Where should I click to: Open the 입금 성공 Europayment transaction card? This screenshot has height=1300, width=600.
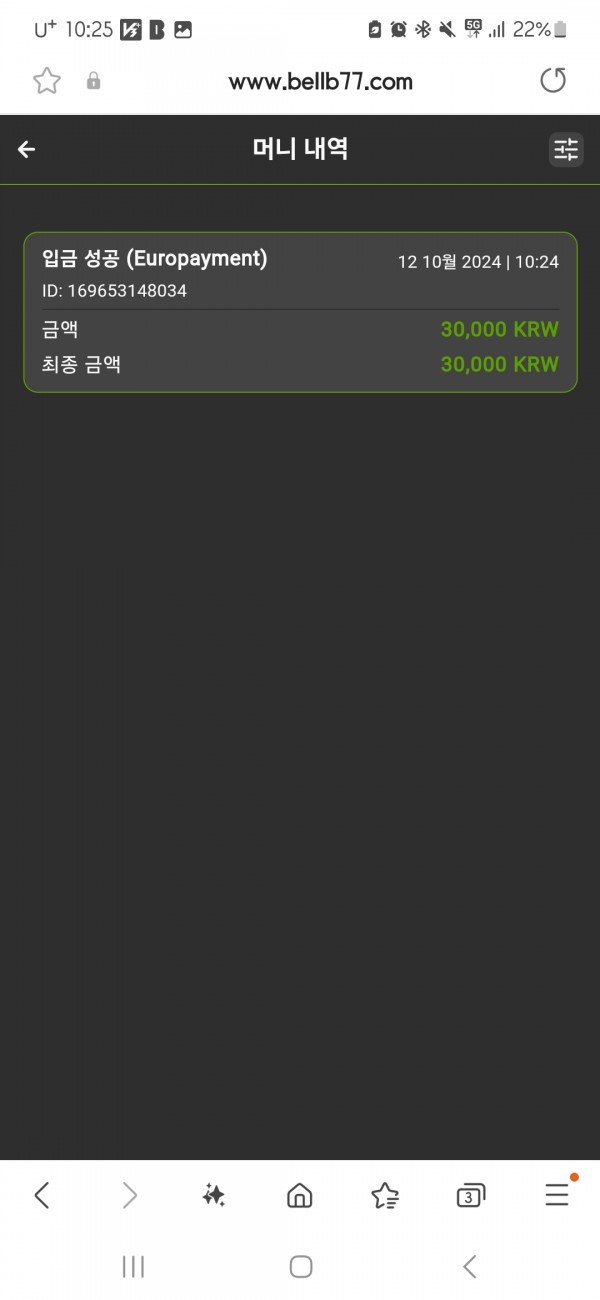(300, 312)
